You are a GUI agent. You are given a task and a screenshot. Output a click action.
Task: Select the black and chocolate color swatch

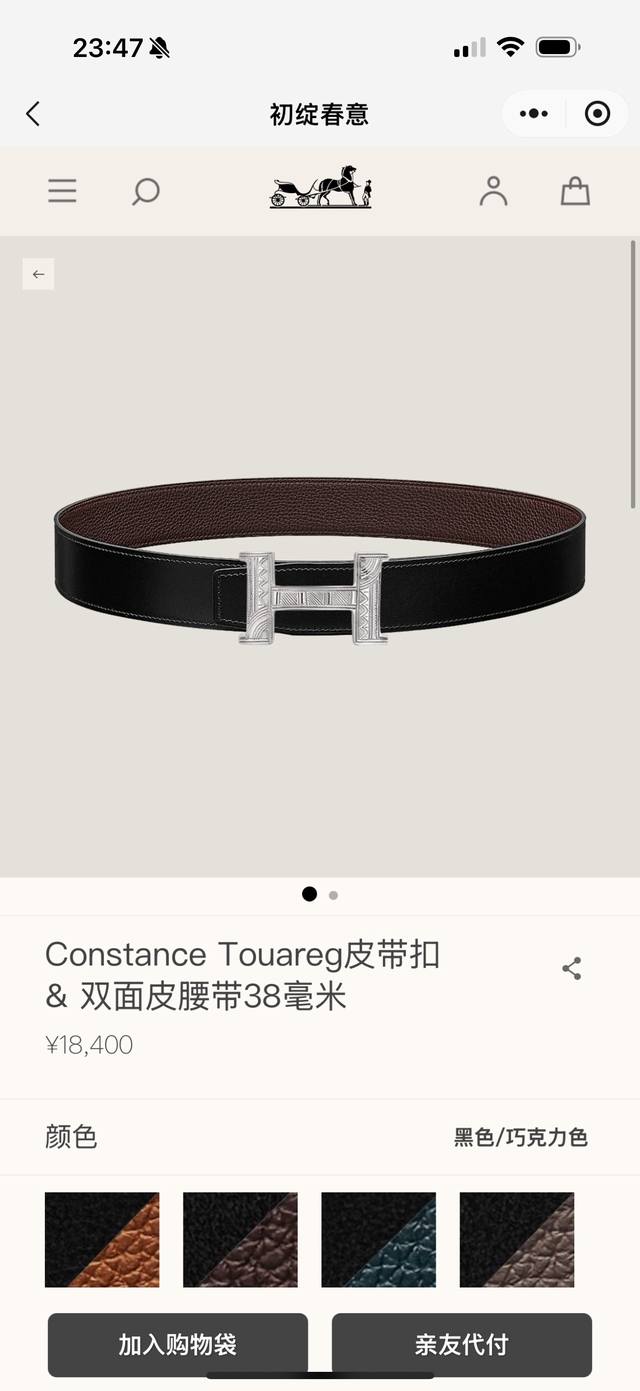pos(240,1240)
